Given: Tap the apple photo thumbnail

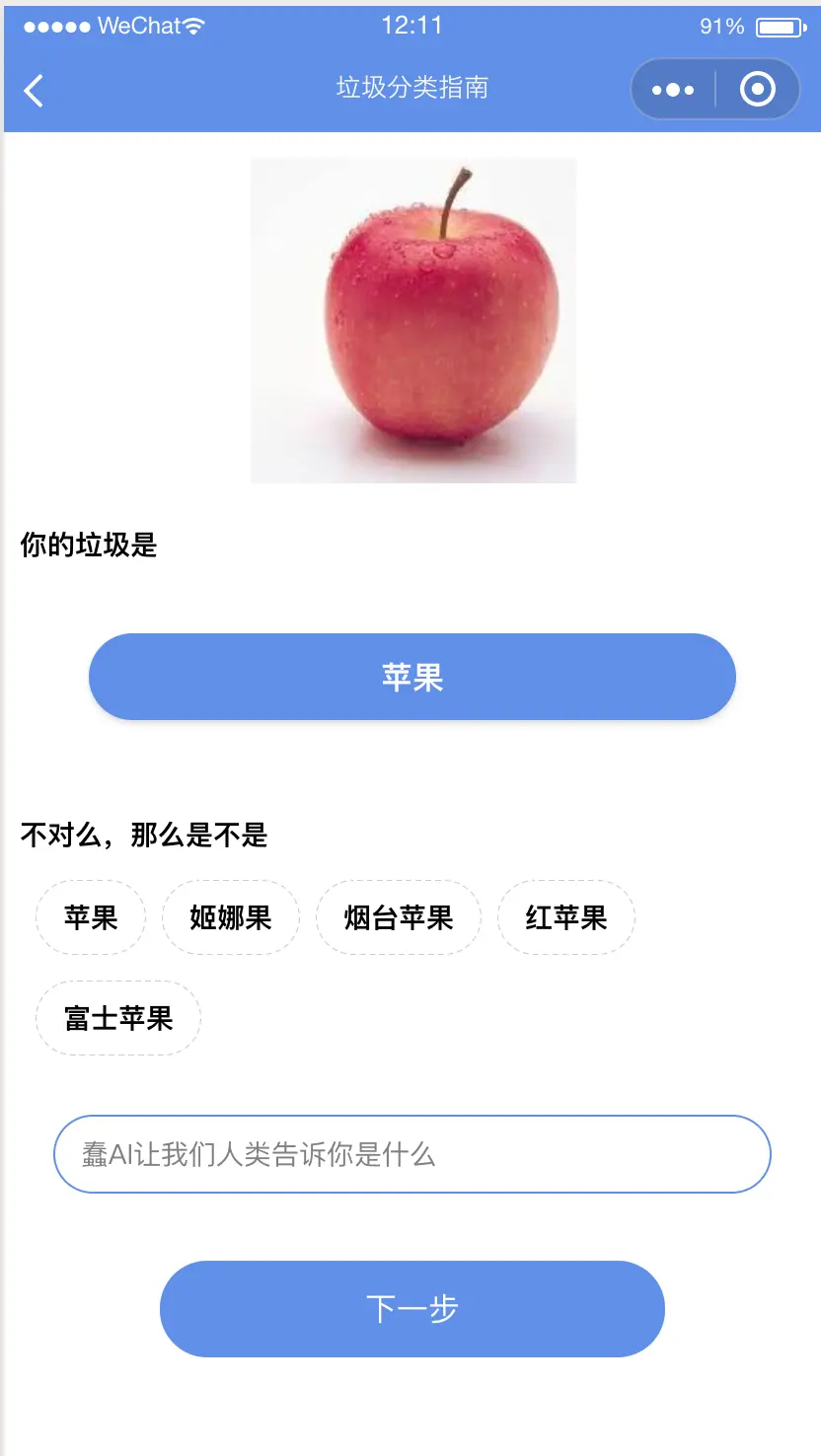Looking at the screenshot, I should point(413,320).
